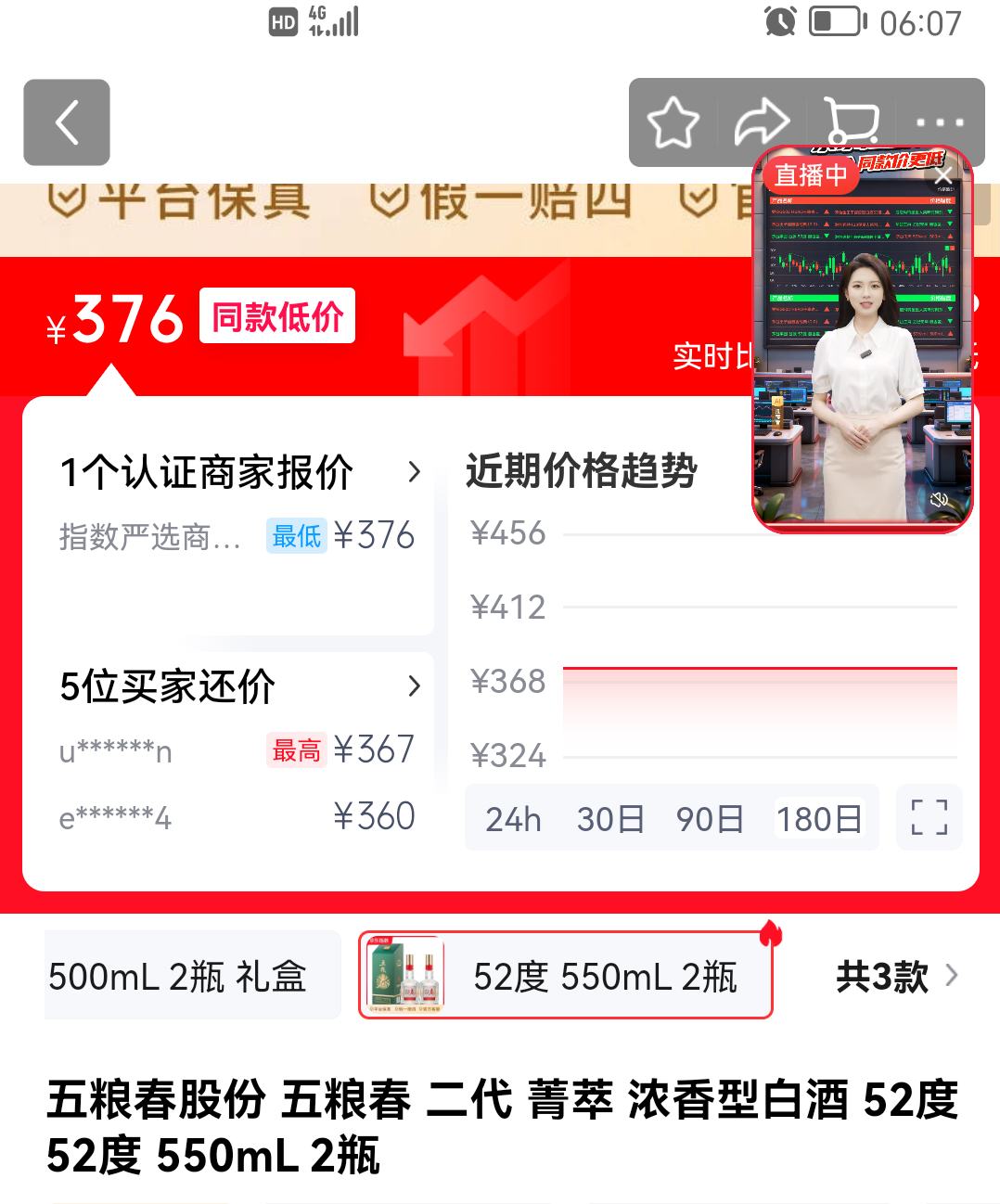Select the 24h price trend range
Image resolution: width=1000 pixels, height=1204 pixels.
(x=510, y=818)
